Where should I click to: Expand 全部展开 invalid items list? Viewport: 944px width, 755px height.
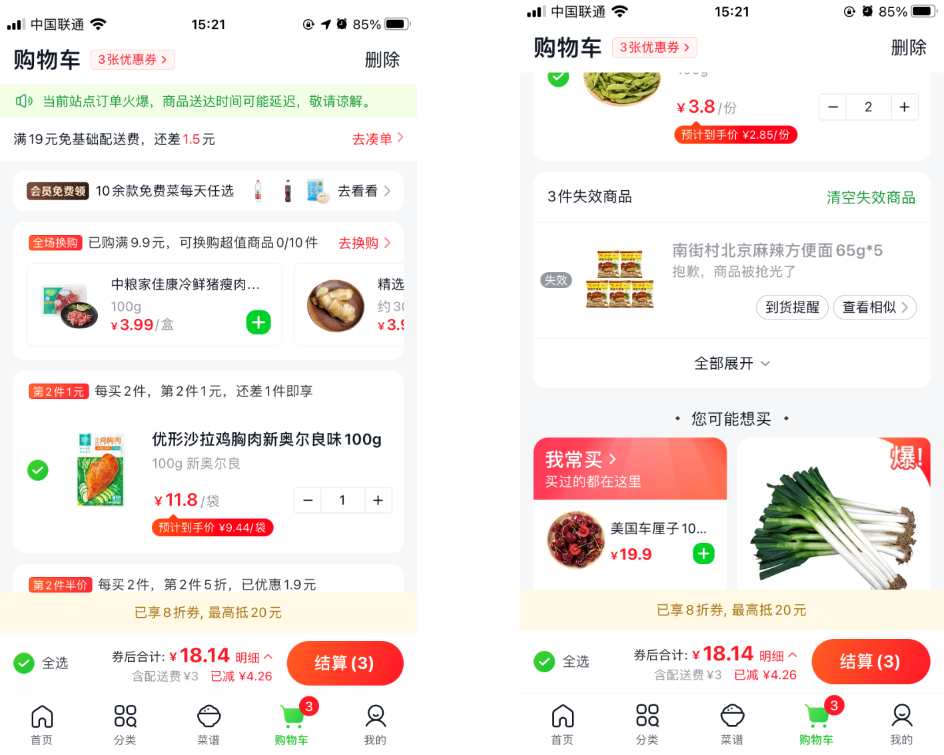[x=732, y=363]
